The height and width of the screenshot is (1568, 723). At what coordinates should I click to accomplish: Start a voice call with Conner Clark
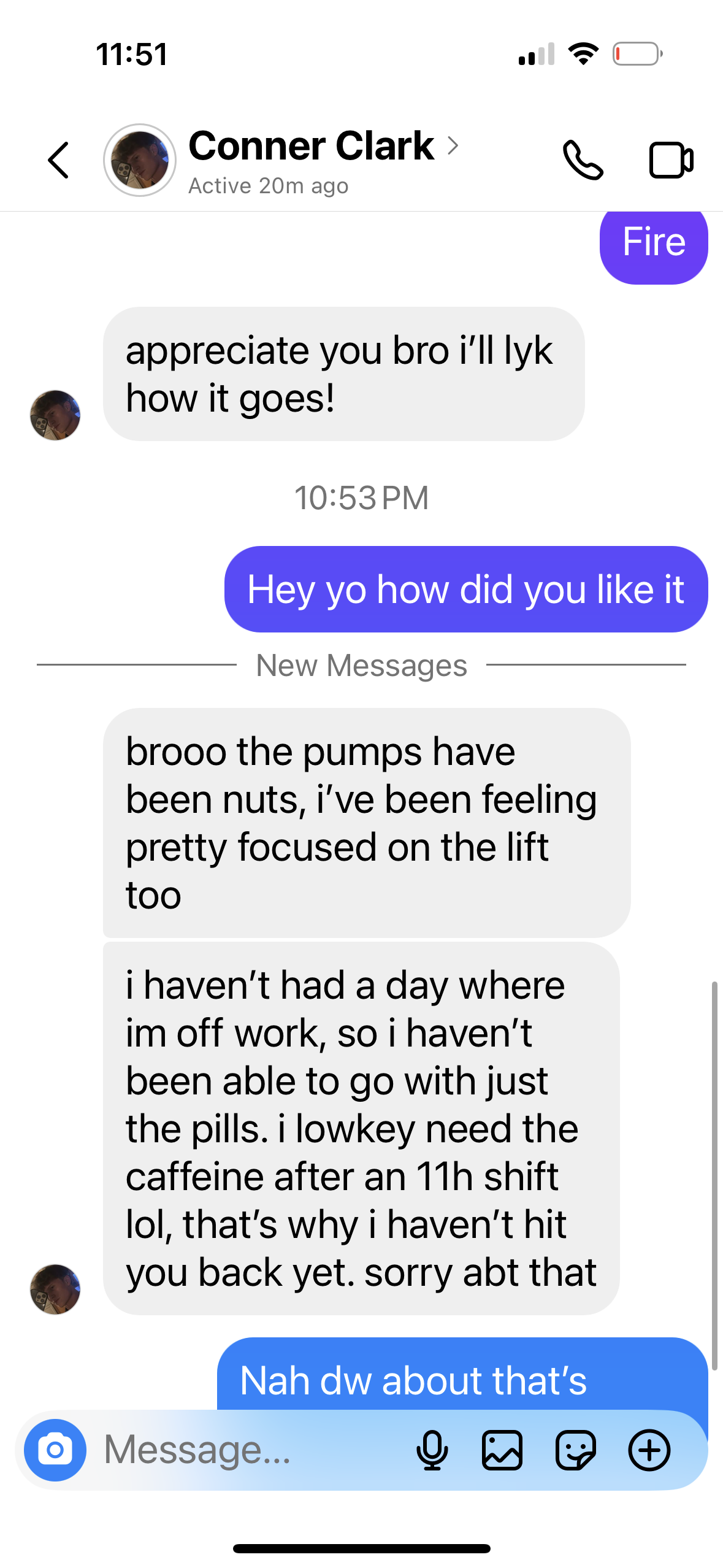583,160
